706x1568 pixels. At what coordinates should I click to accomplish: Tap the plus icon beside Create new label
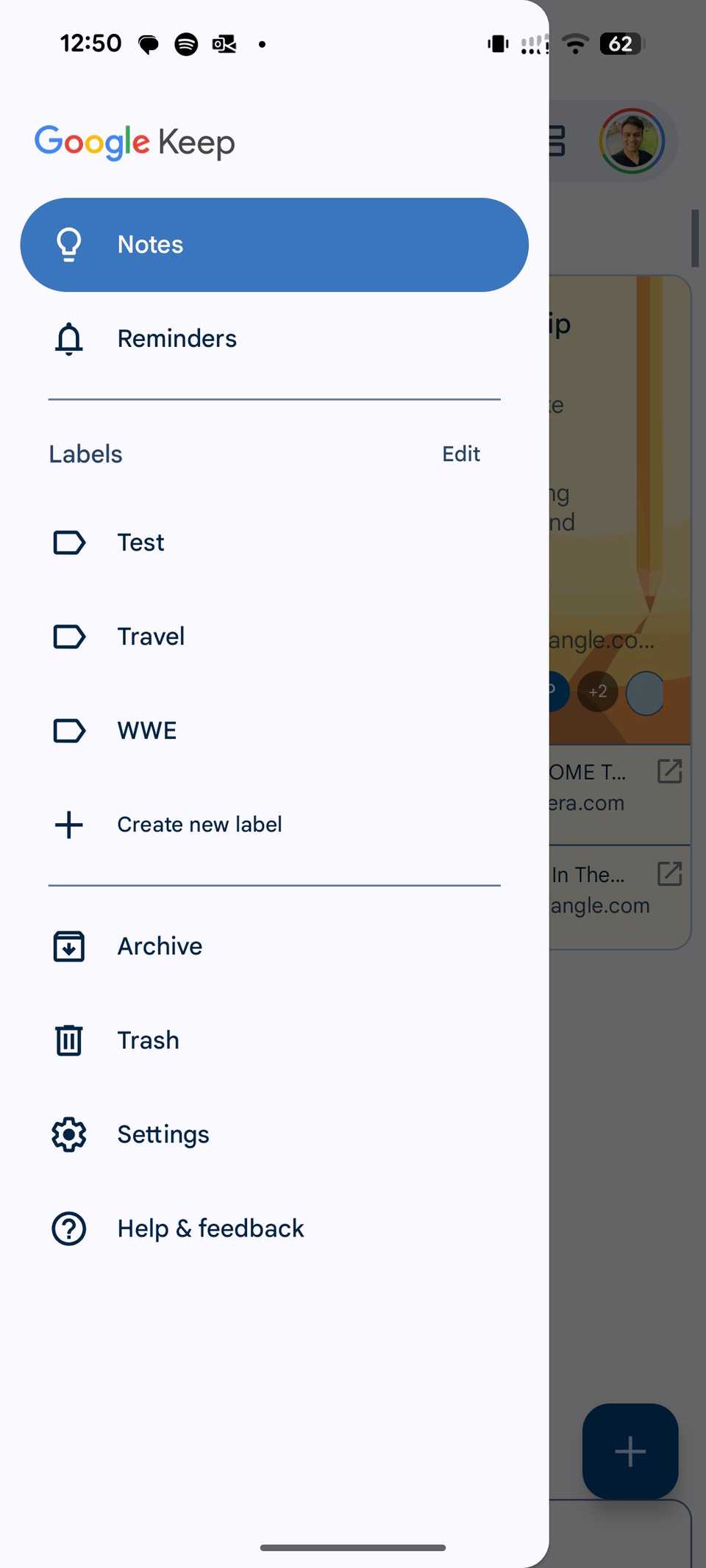[x=68, y=825]
